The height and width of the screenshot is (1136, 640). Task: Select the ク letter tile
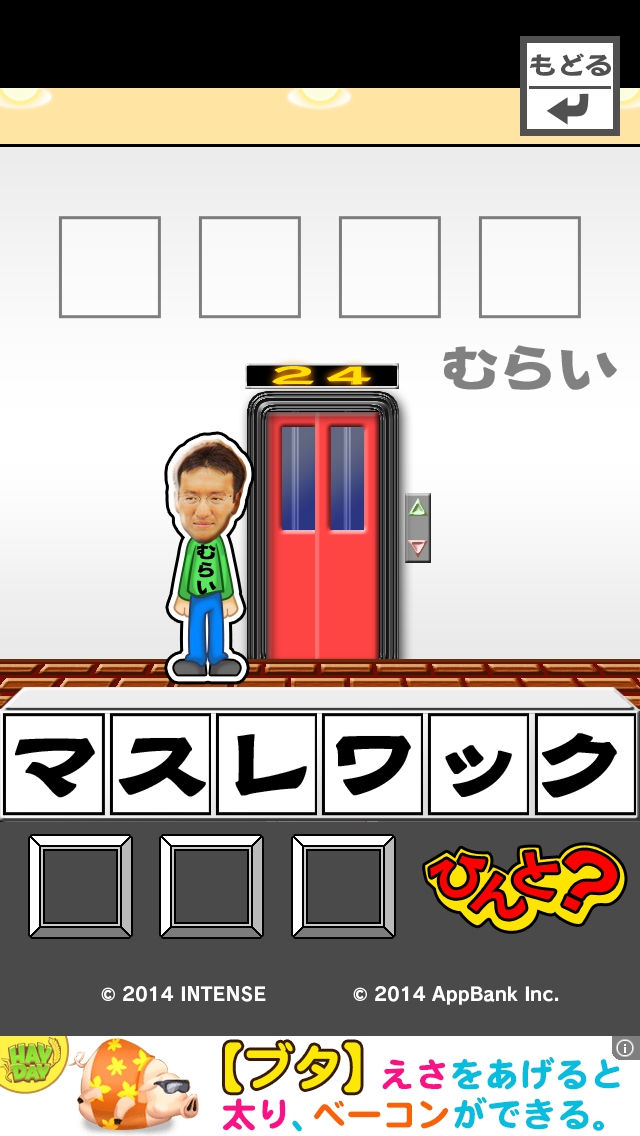pyautogui.click(x=585, y=764)
